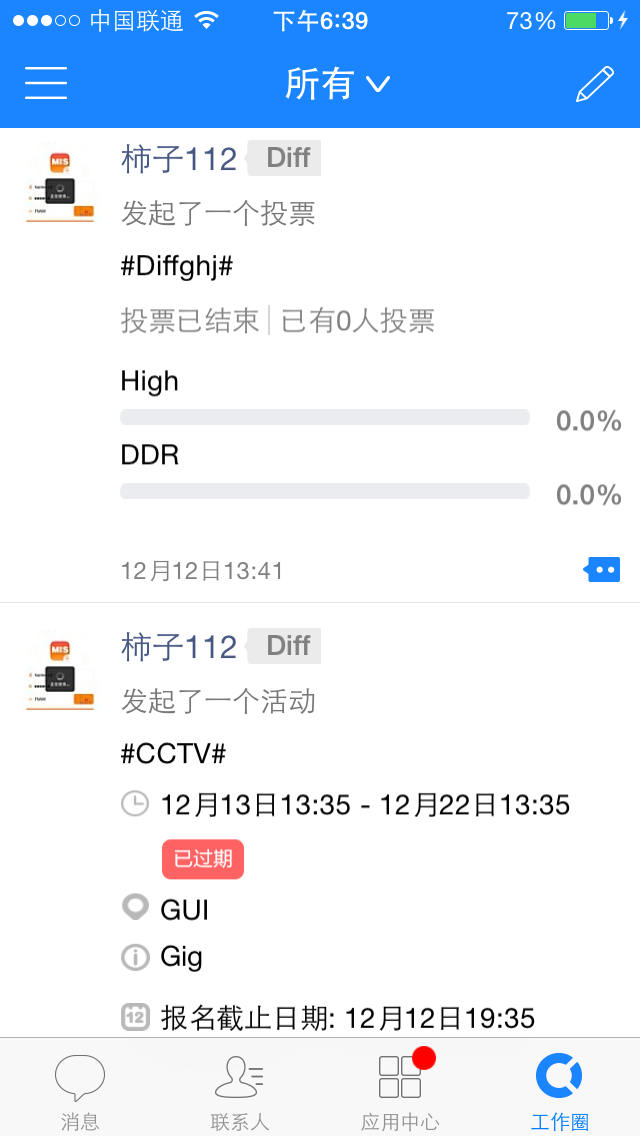Image resolution: width=640 pixels, height=1136 pixels.
Task: View 柿子112's profile from the poll post
Action: pyautogui.click(x=180, y=159)
